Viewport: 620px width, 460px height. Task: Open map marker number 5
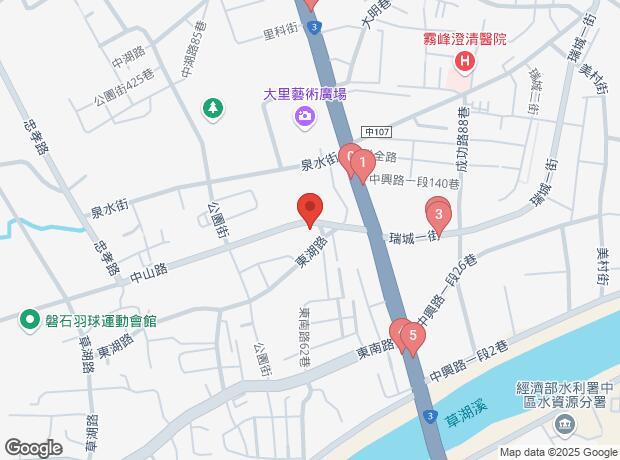(413, 337)
